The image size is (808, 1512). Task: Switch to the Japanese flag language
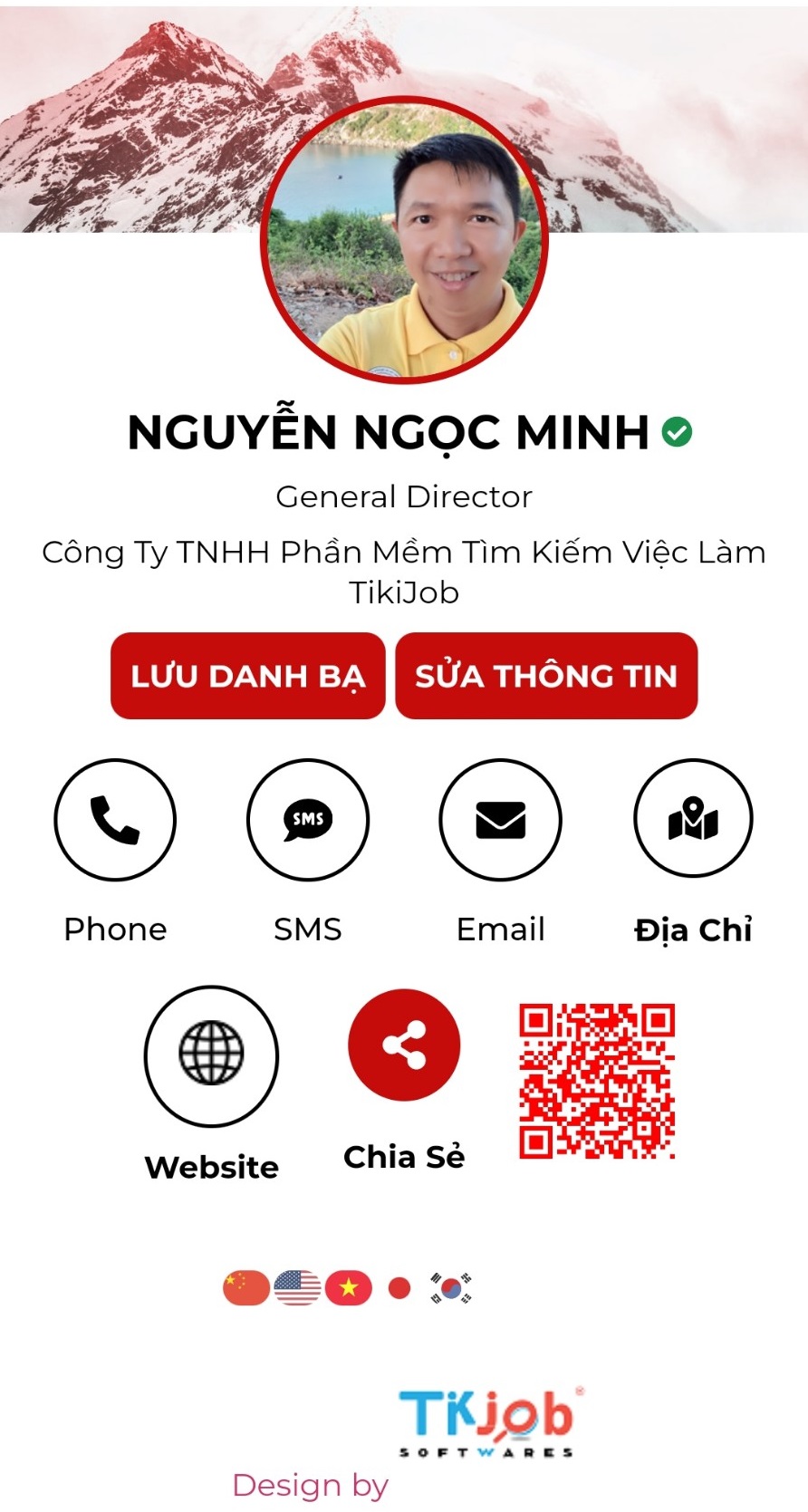click(399, 1287)
